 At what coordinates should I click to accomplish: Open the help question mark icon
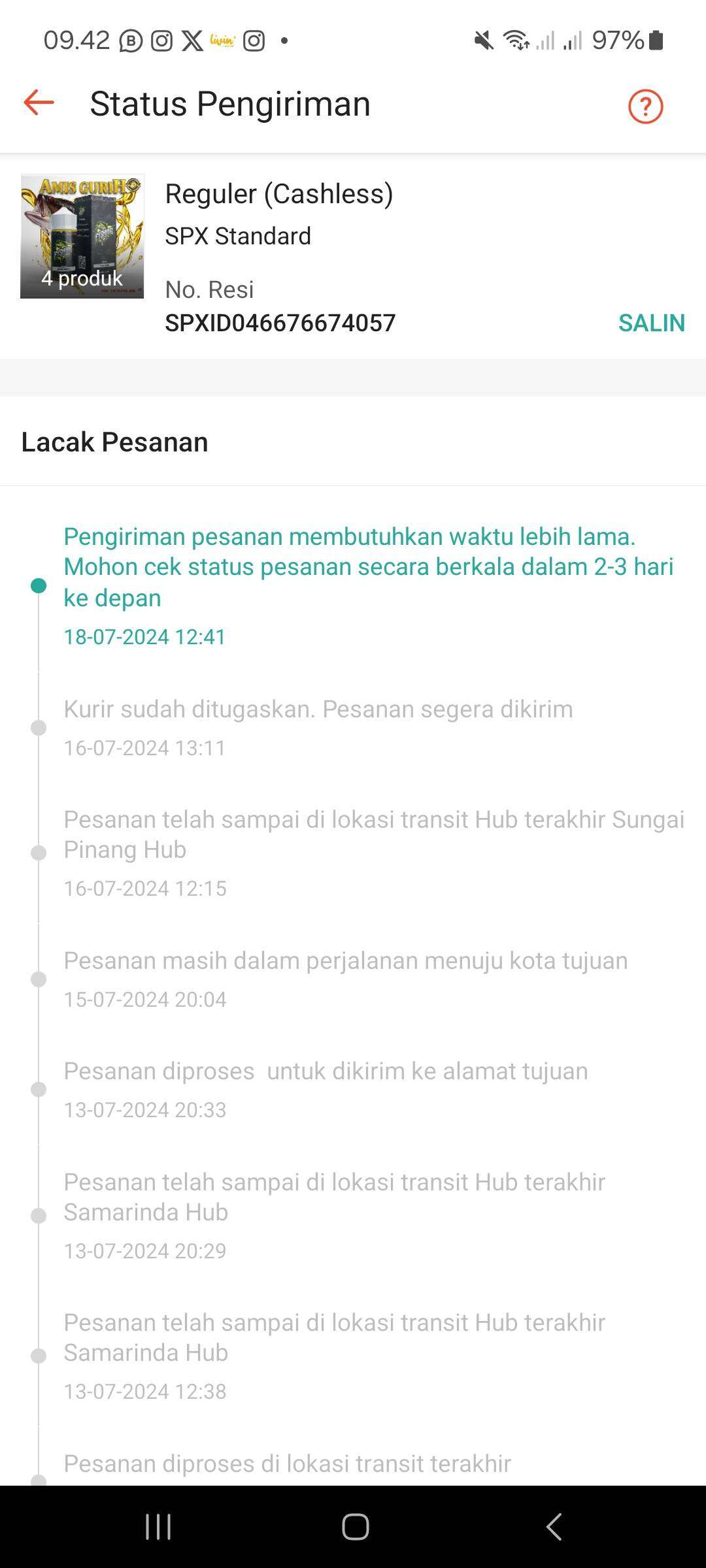click(x=645, y=106)
